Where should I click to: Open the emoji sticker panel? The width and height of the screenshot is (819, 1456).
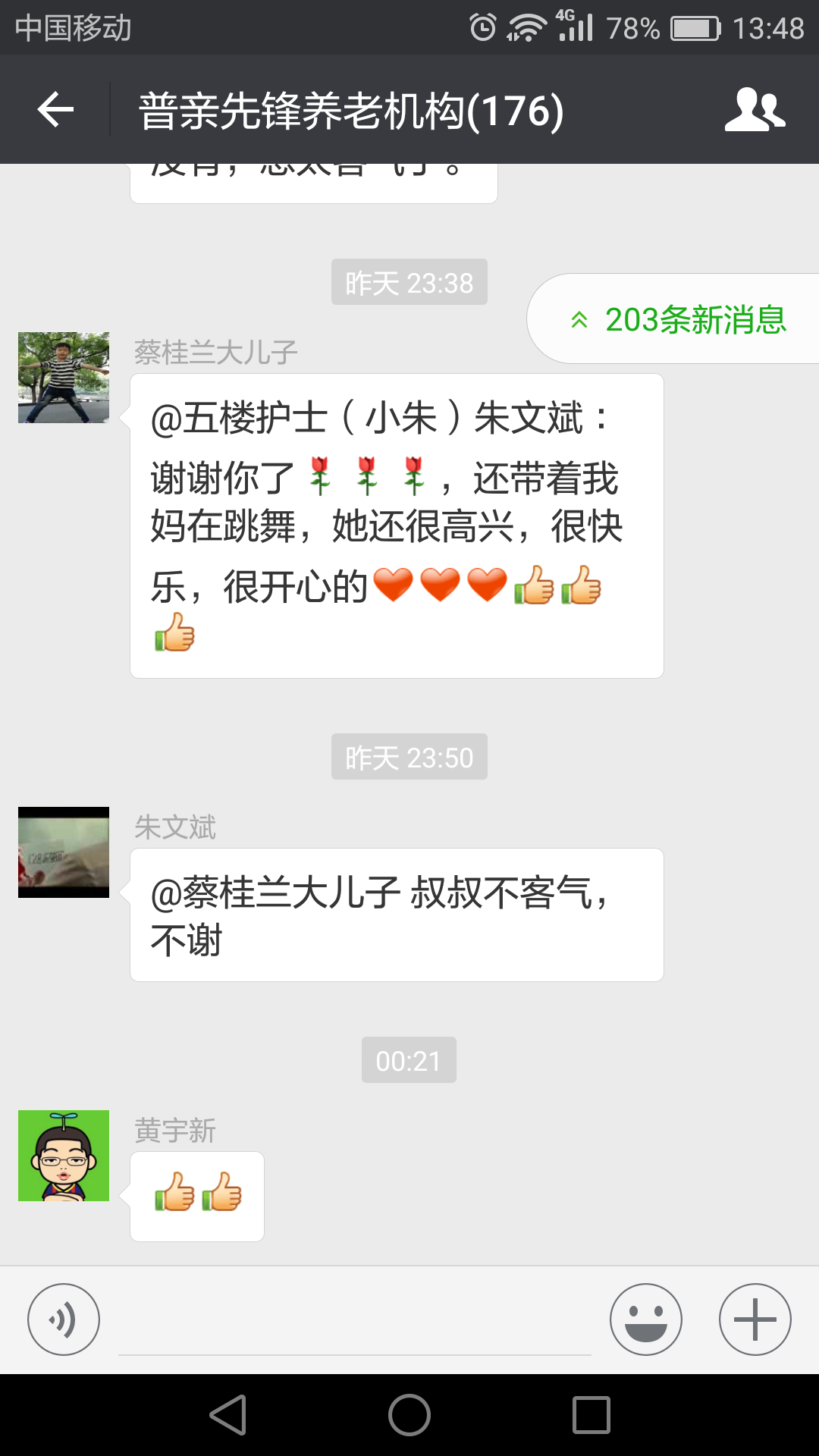[x=646, y=1319]
